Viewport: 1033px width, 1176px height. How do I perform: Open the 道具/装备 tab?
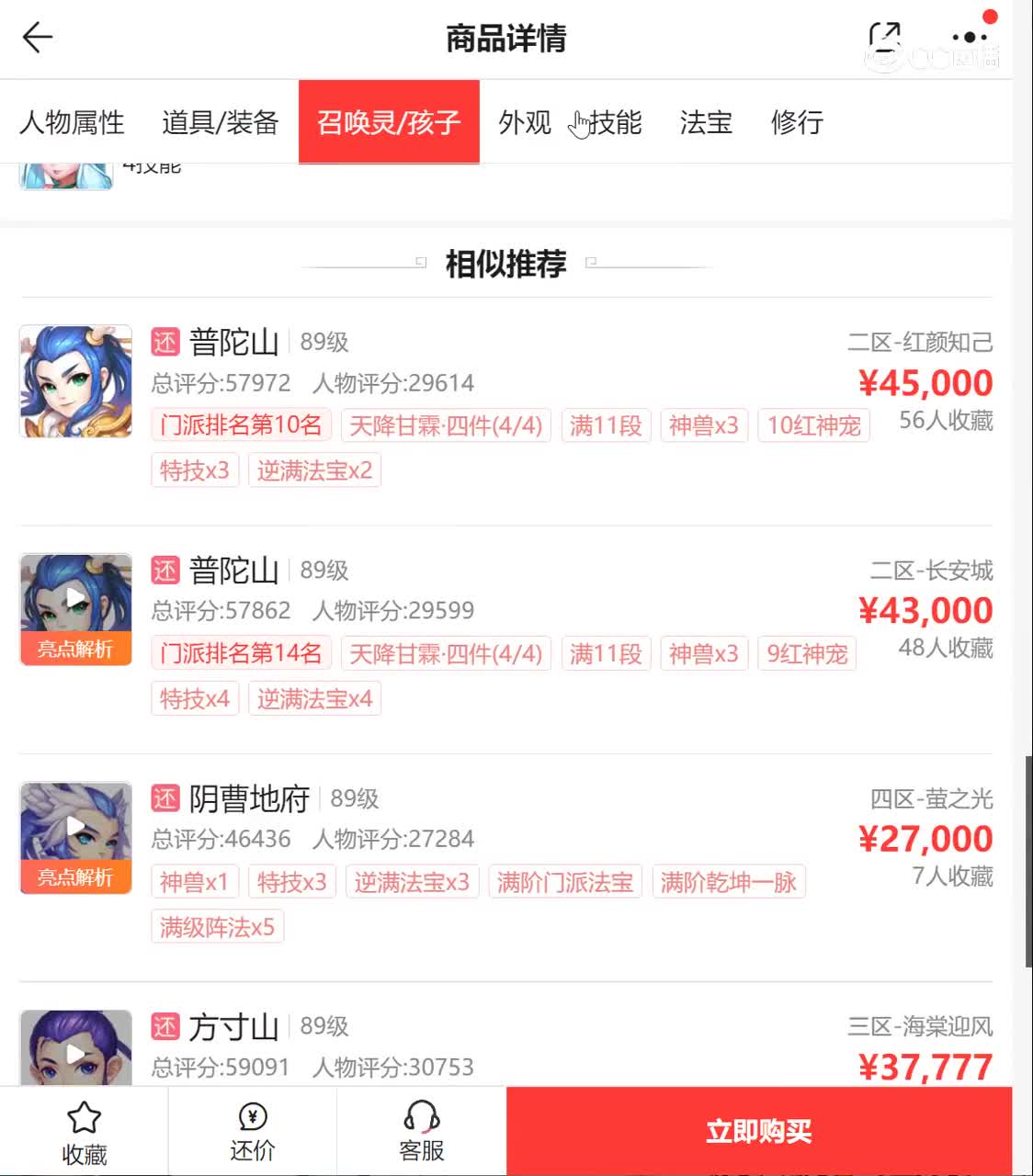(221, 122)
